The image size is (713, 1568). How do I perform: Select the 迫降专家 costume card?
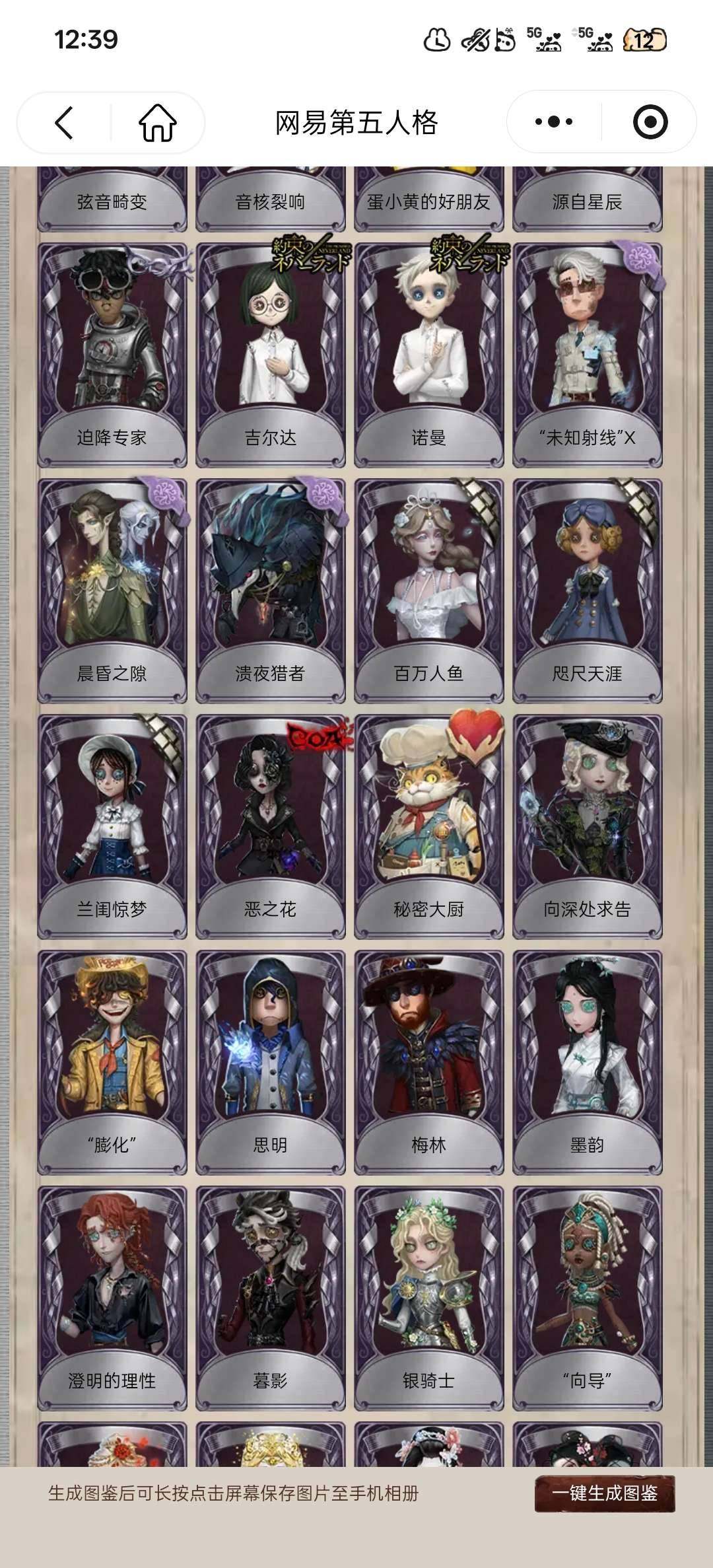[x=112, y=355]
